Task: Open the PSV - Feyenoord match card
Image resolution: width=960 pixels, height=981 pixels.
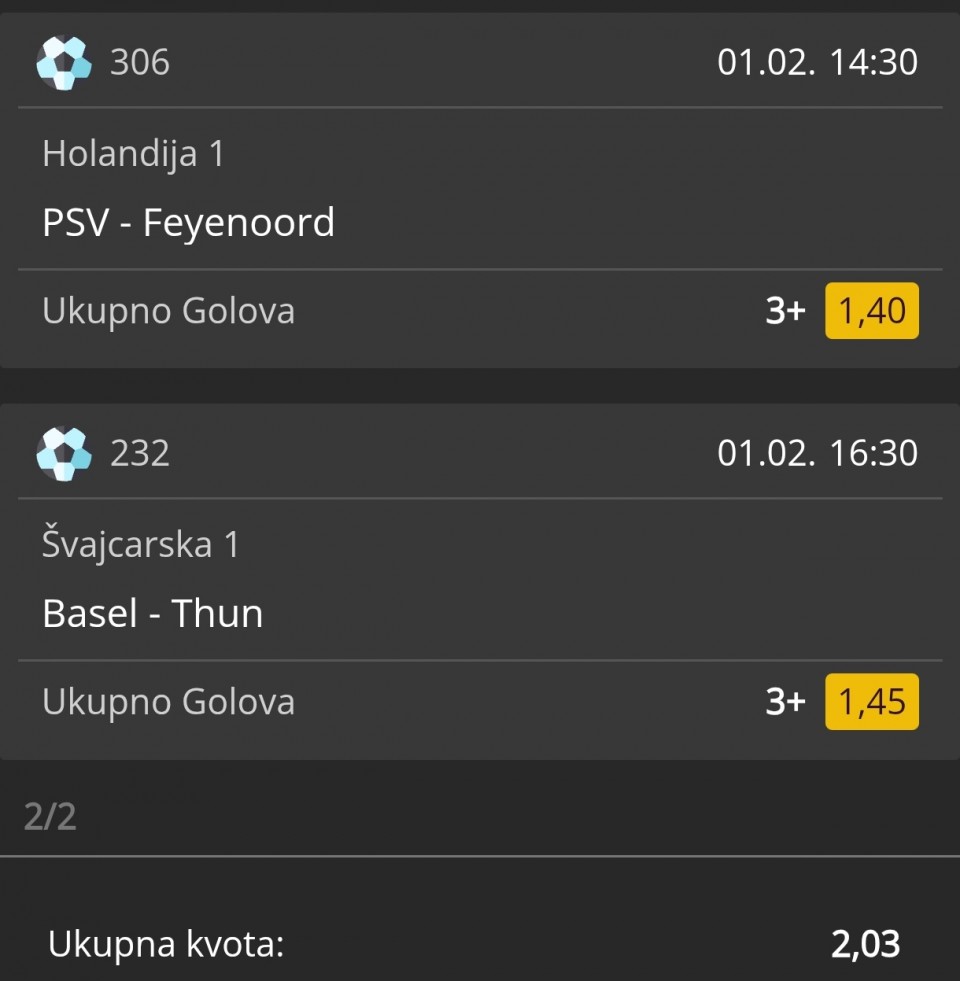Action: coord(189,222)
